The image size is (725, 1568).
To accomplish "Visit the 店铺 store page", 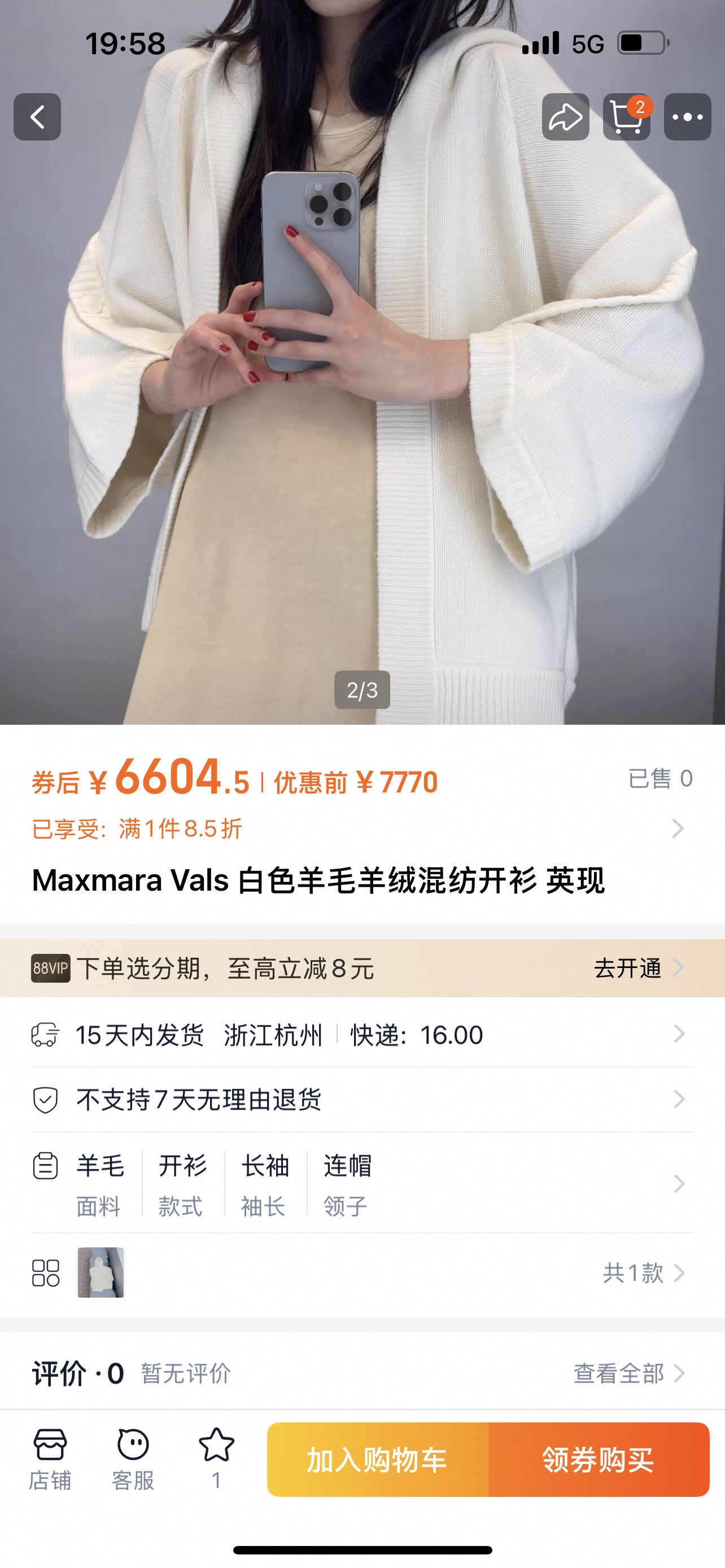I will coord(50,1458).
